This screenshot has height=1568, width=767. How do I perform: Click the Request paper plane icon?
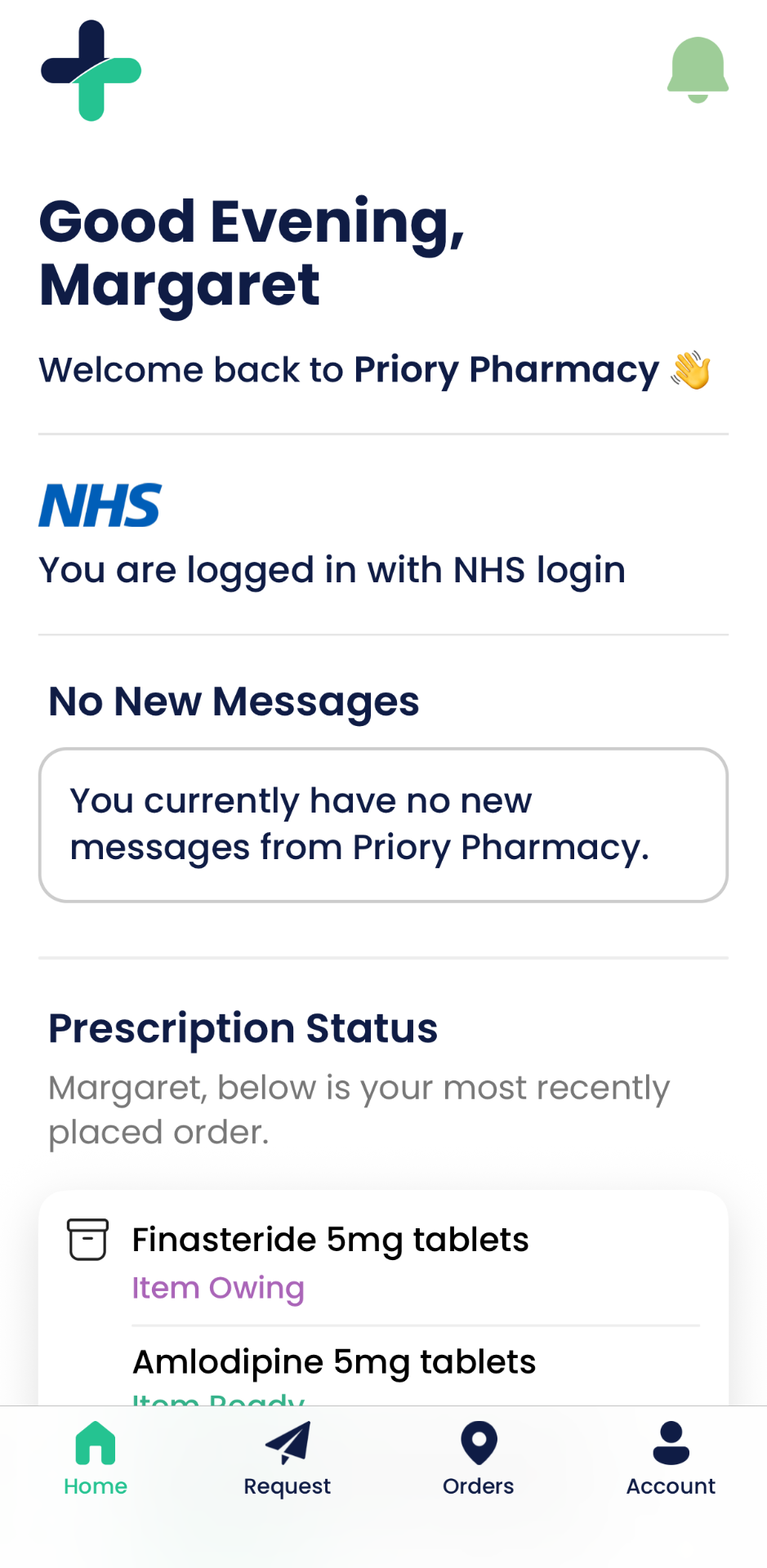click(287, 1444)
